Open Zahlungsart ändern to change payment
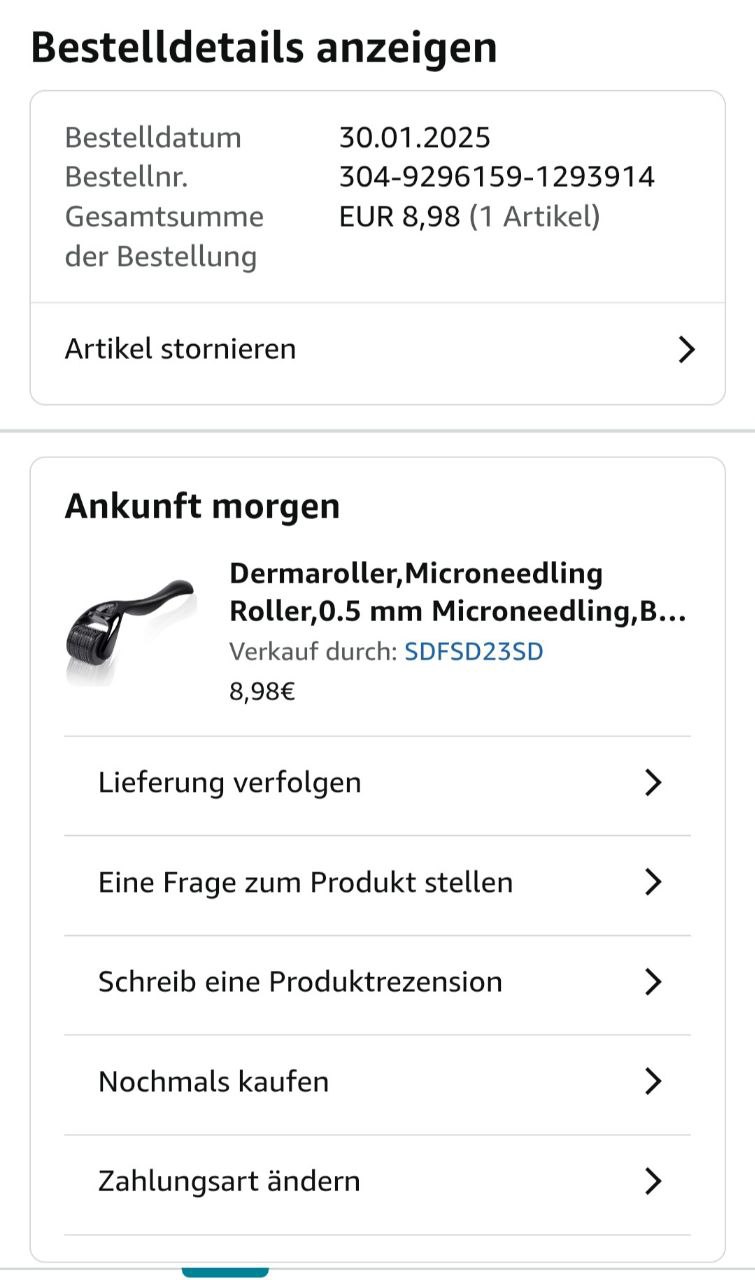 [377, 1182]
